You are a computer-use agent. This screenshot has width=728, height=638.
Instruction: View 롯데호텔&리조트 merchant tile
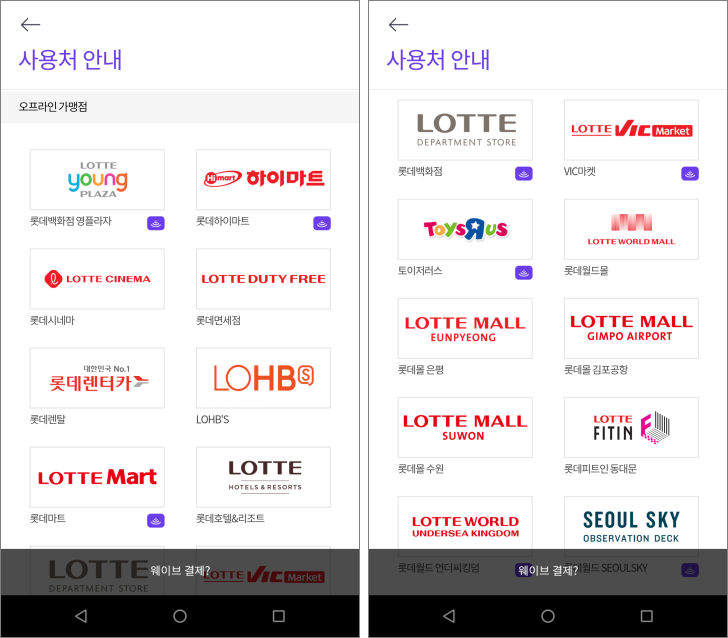pyautogui.click(x=263, y=477)
